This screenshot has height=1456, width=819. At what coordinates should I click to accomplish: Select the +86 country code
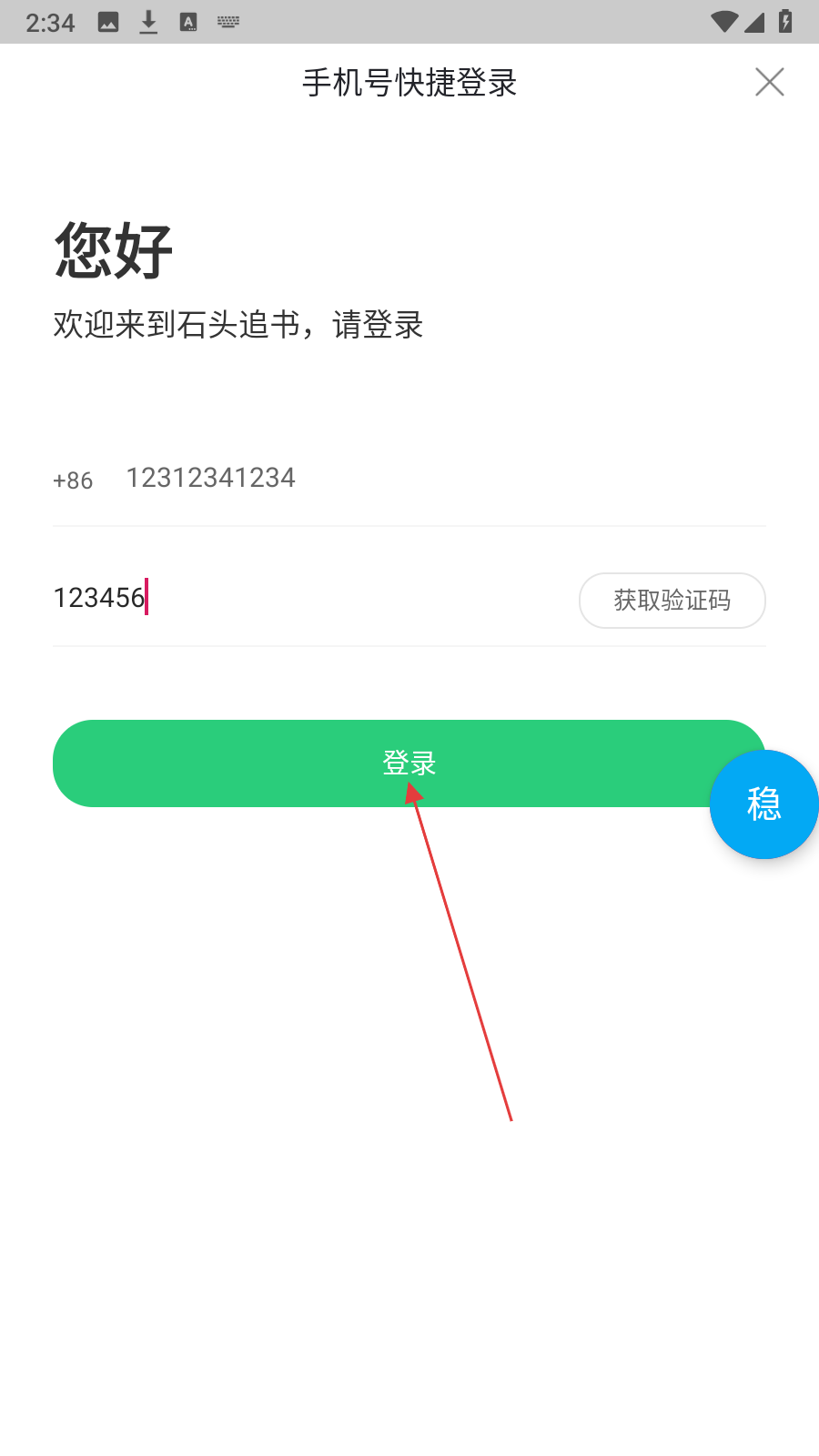point(73,480)
